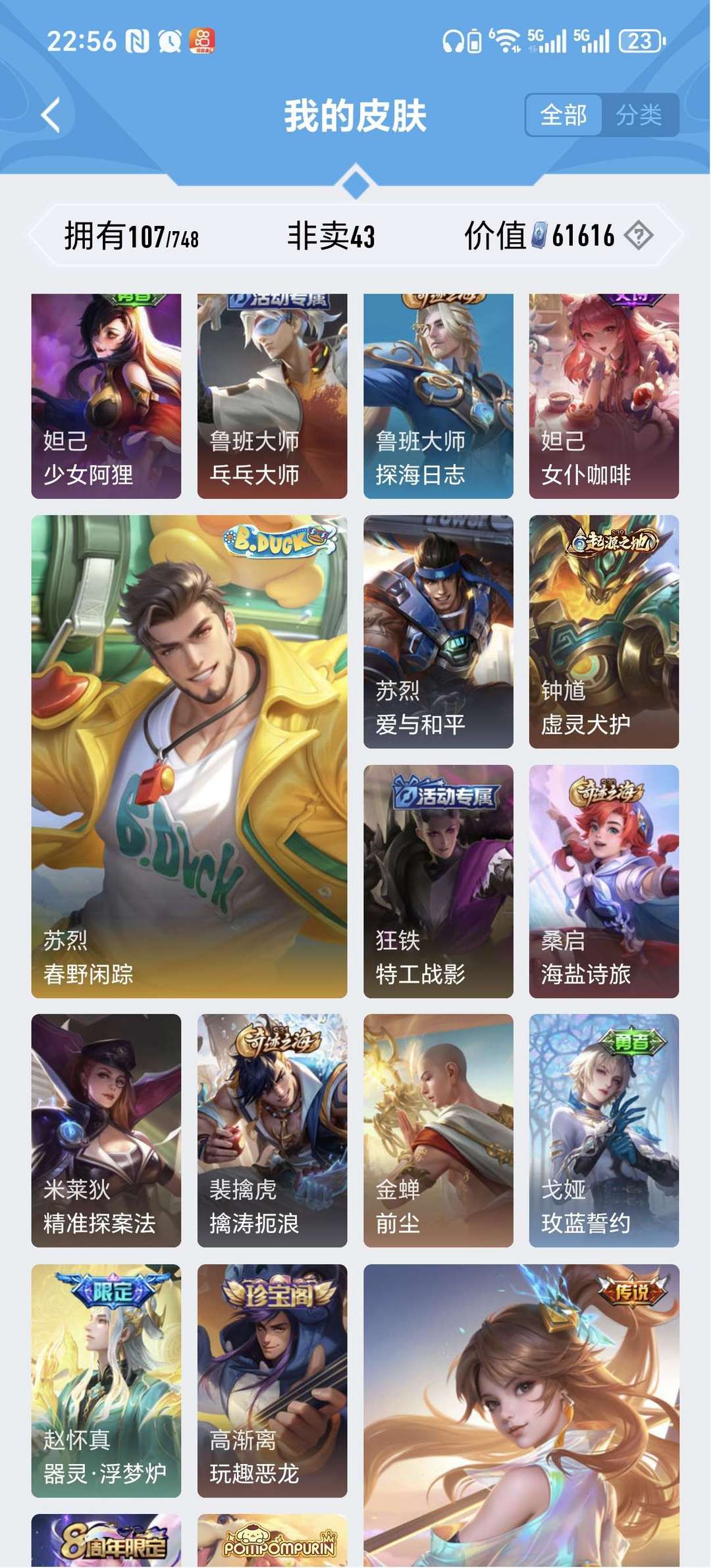
Task: Open 妲己 少女阿狸 skin
Action: click(x=106, y=396)
